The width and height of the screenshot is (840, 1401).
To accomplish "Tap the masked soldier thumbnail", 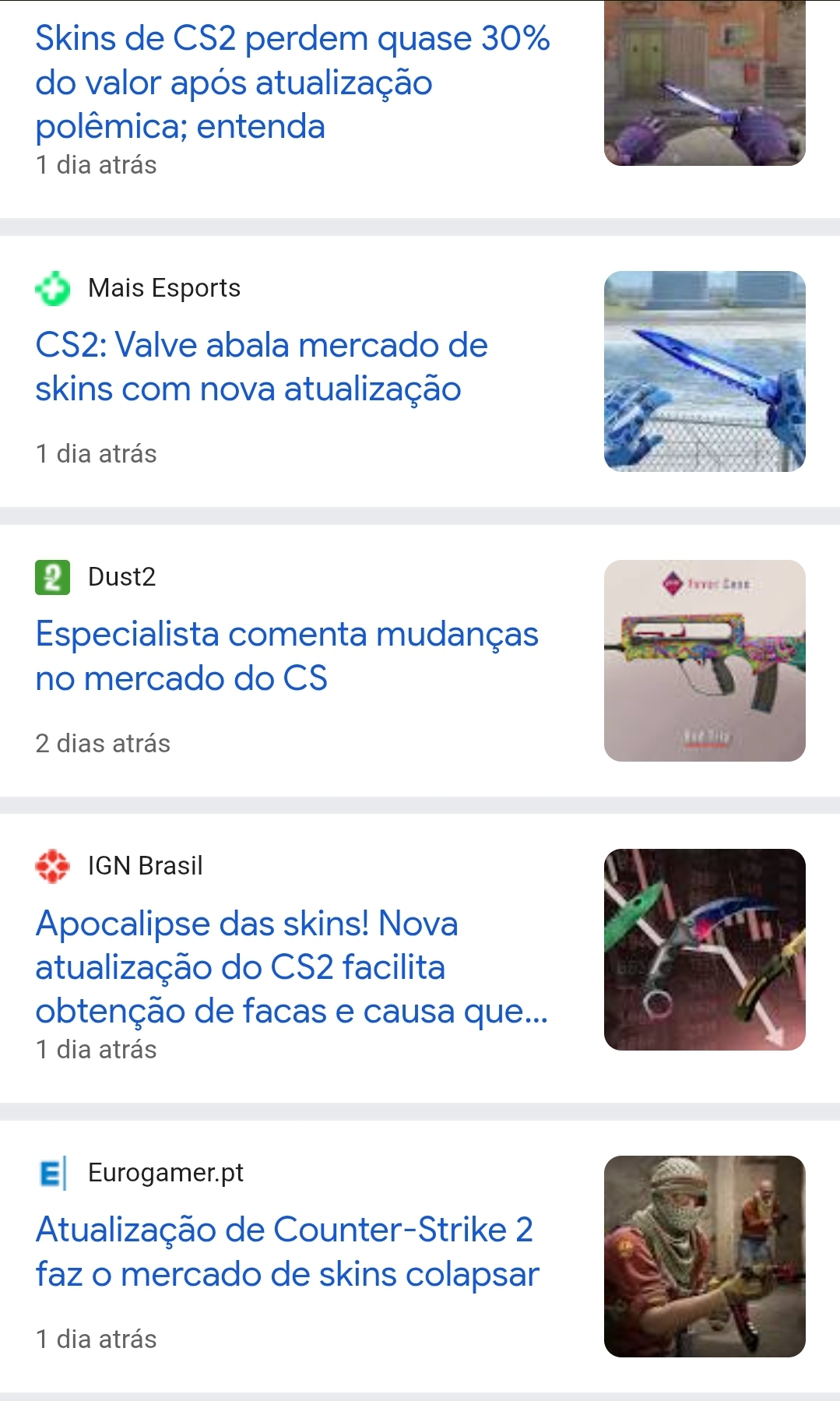I will [x=705, y=1256].
